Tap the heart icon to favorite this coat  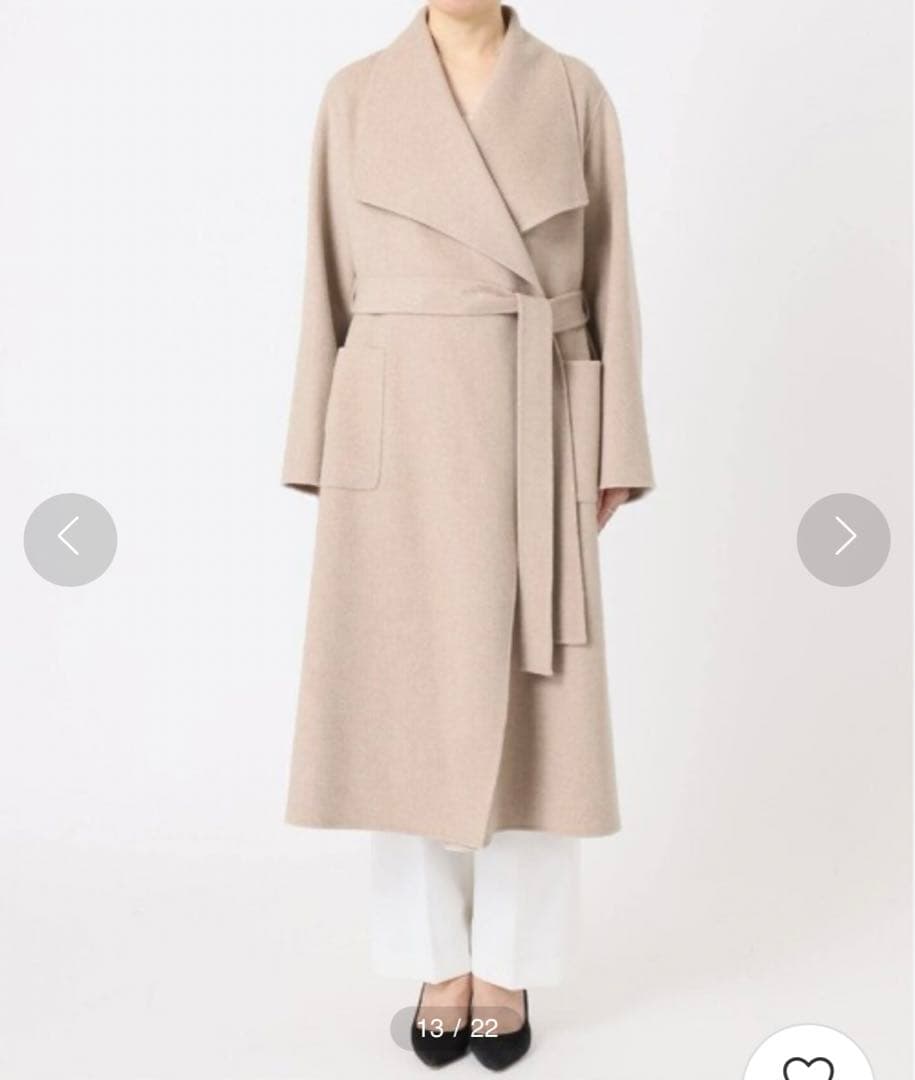click(x=810, y=1066)
